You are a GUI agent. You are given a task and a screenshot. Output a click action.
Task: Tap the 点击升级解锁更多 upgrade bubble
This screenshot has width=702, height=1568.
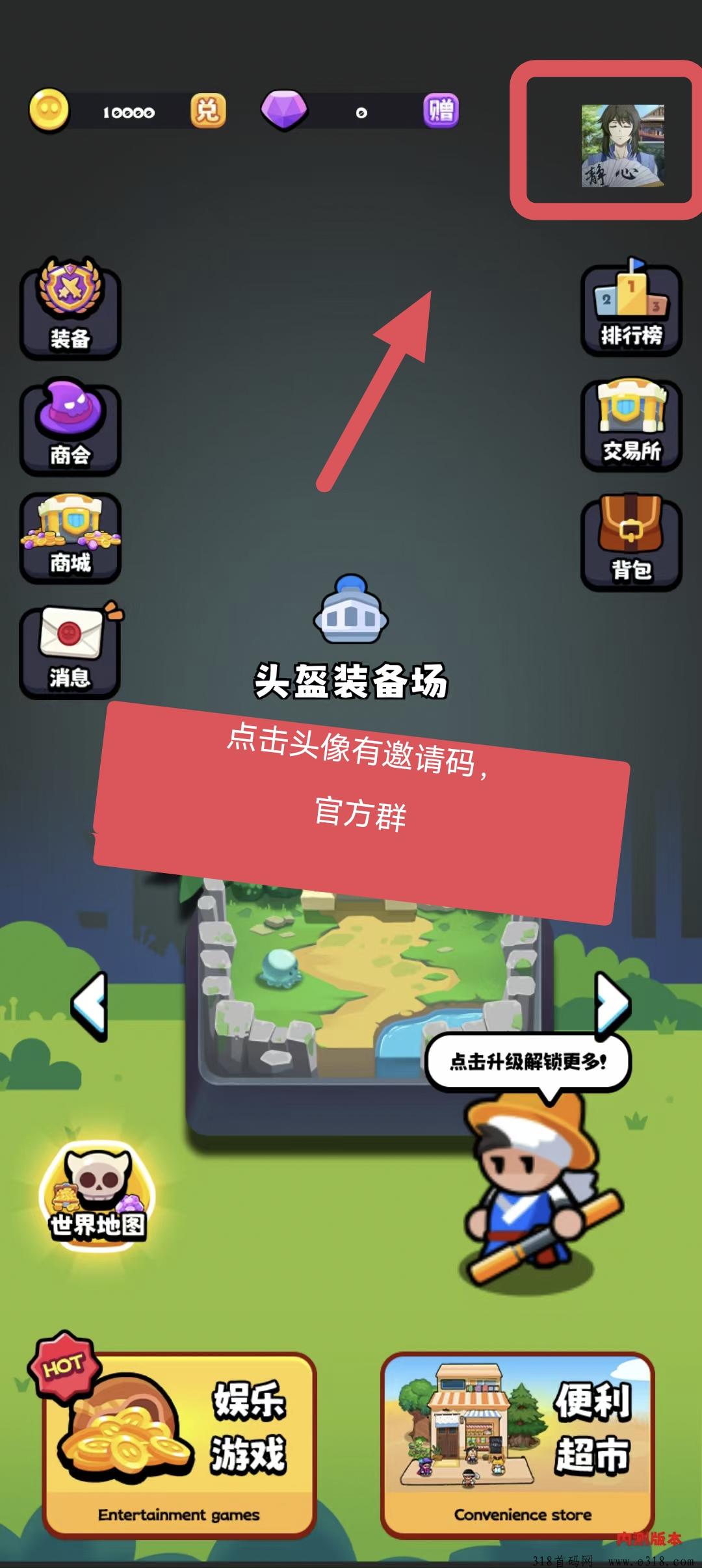click(x=527, y=1062)
